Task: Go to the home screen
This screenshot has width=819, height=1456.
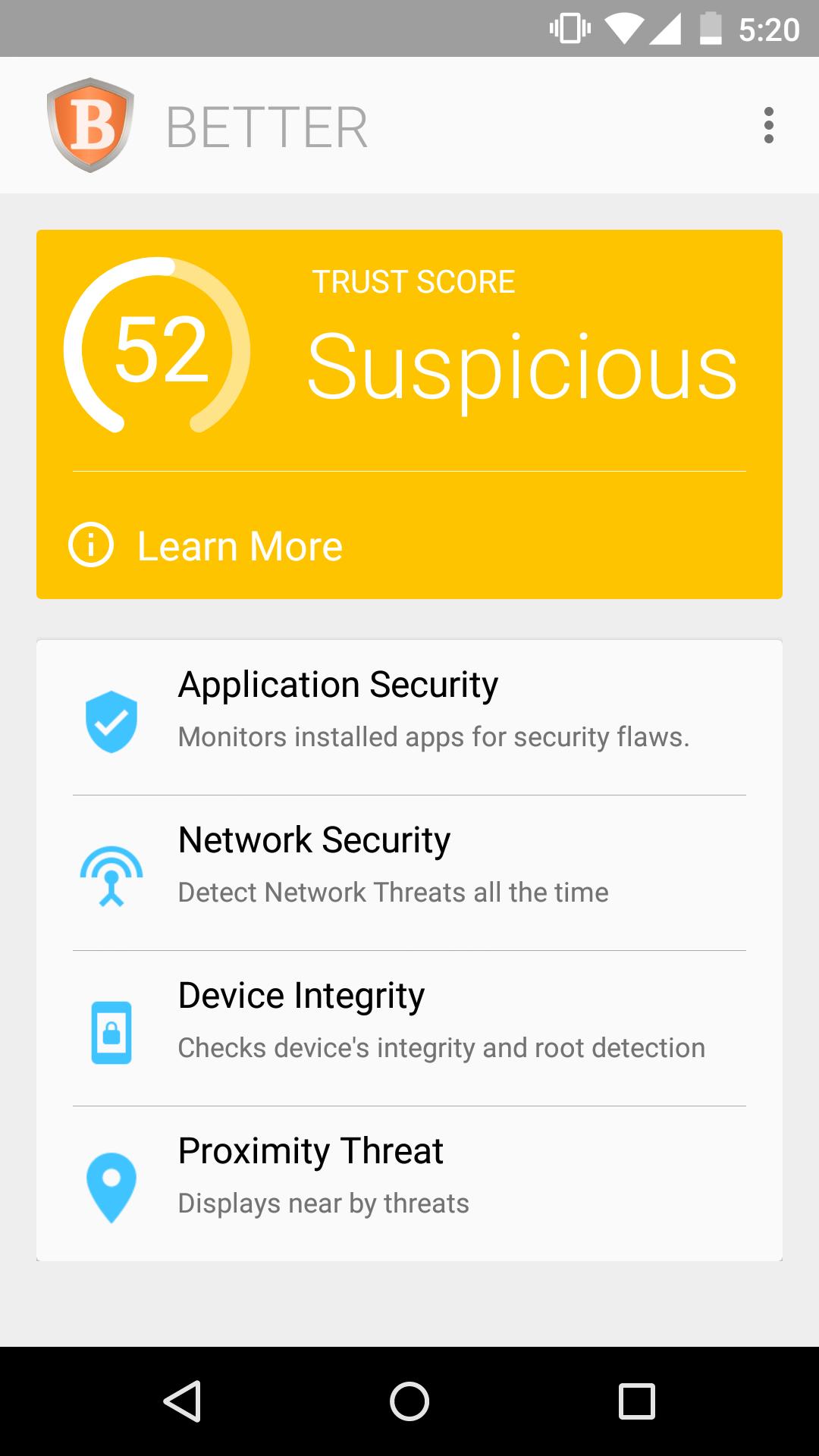Action: click(409, 1401)
